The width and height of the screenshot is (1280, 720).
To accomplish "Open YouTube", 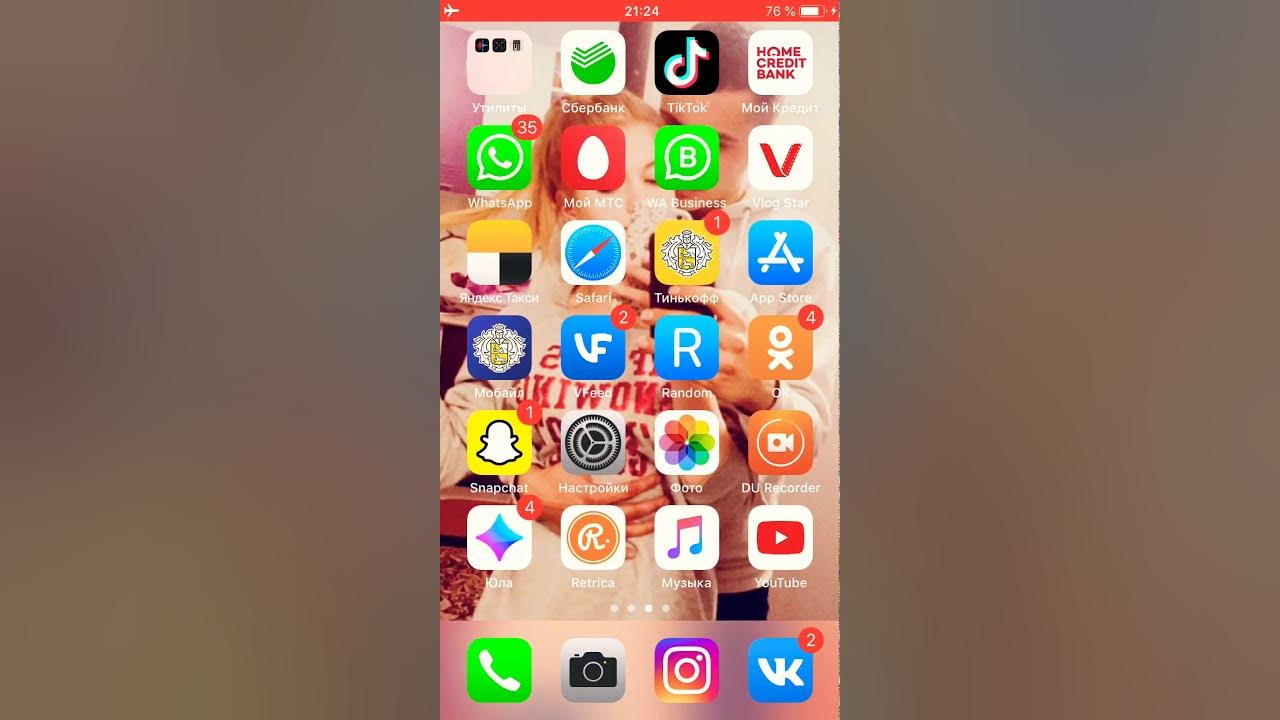I will (780, 538).
